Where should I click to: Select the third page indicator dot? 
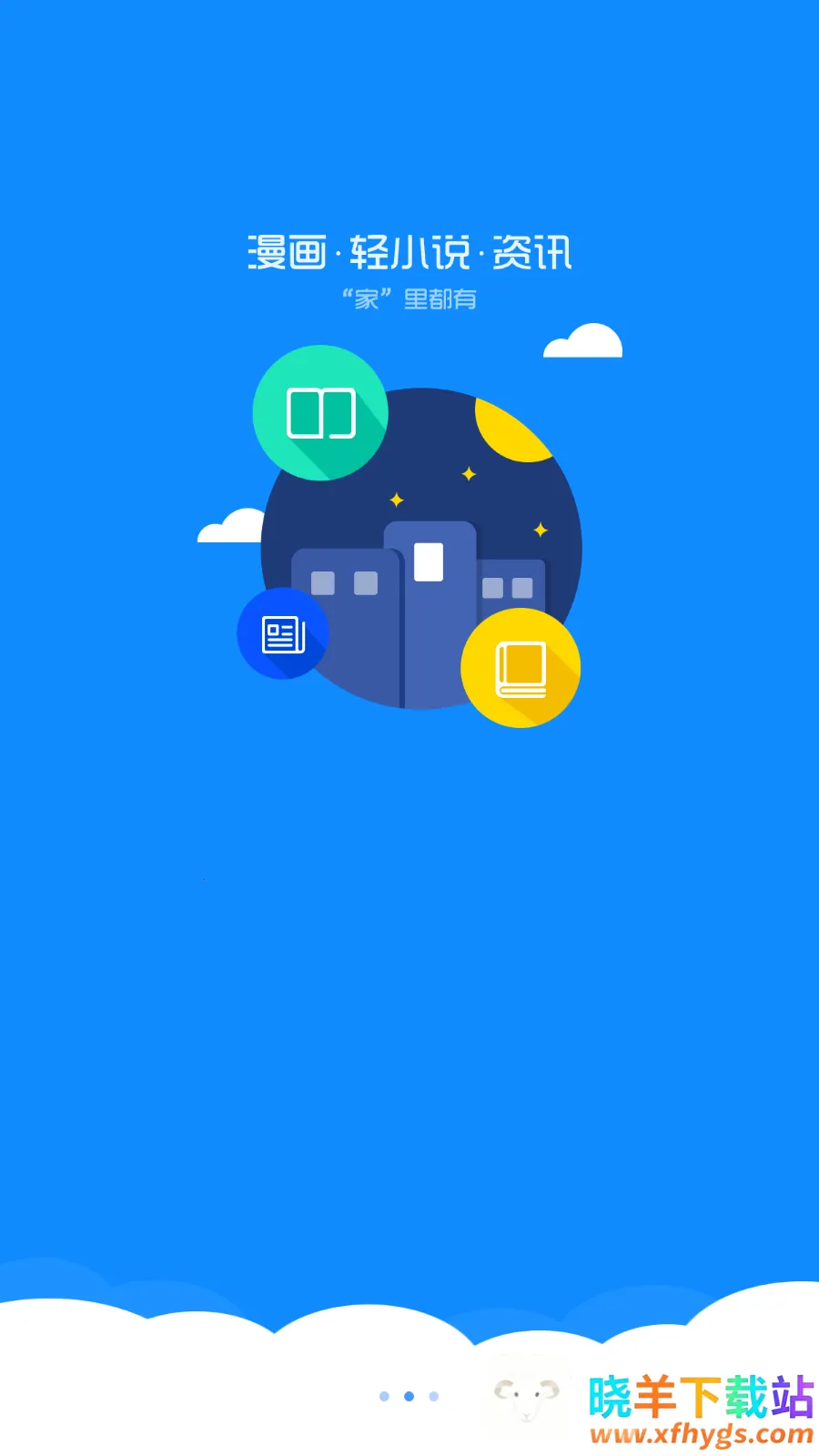click(x=434, y=1396)
